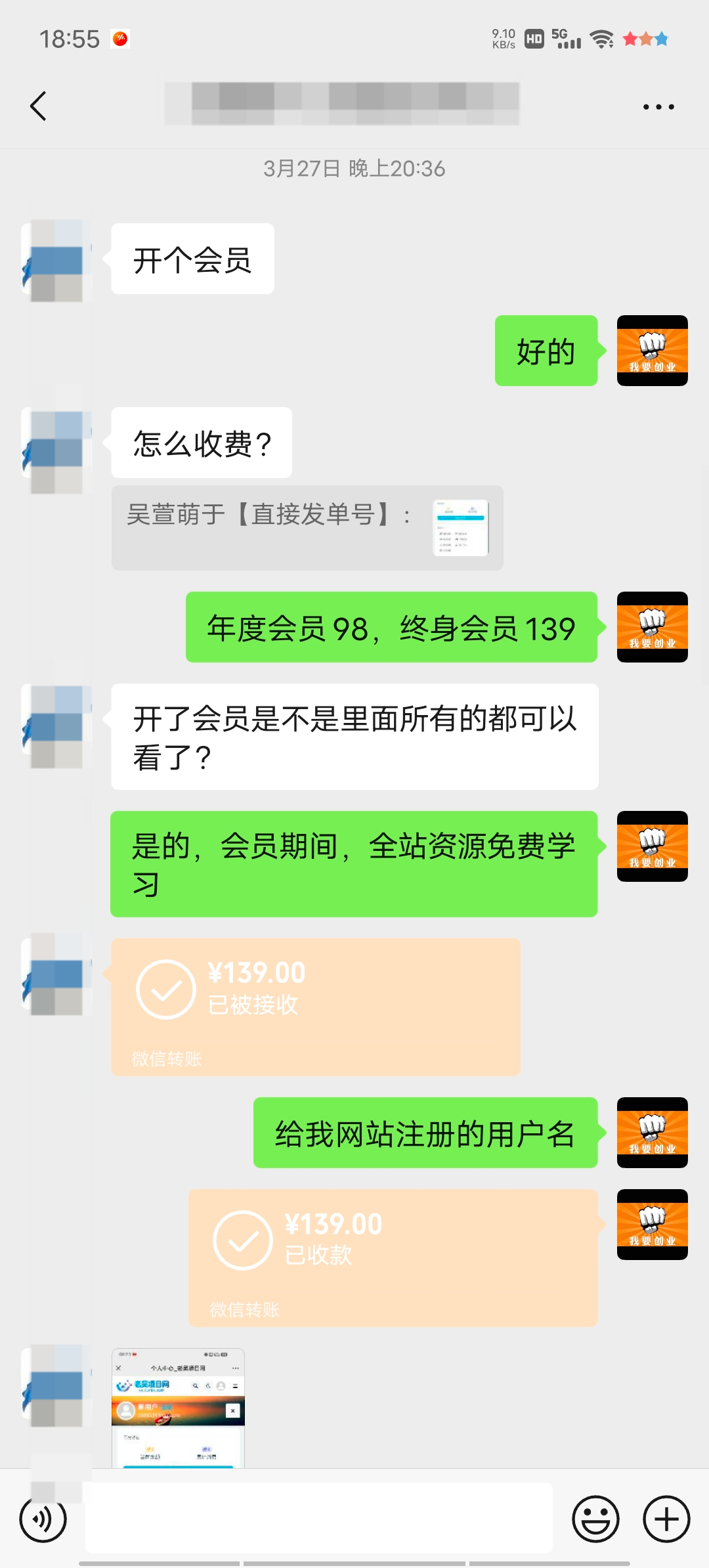Open the plus attachment menu
709x1568 pixels.
coord(666,1519)
